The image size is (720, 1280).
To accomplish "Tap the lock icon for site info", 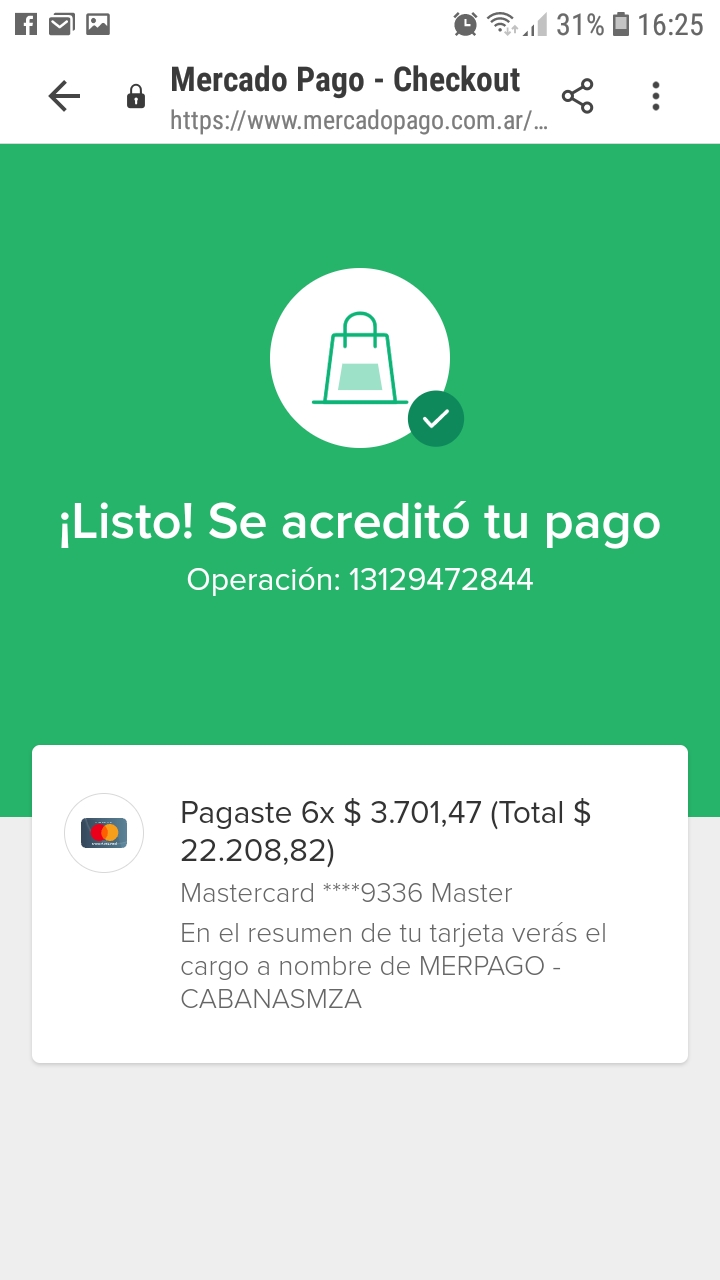I will coord(135,97).
